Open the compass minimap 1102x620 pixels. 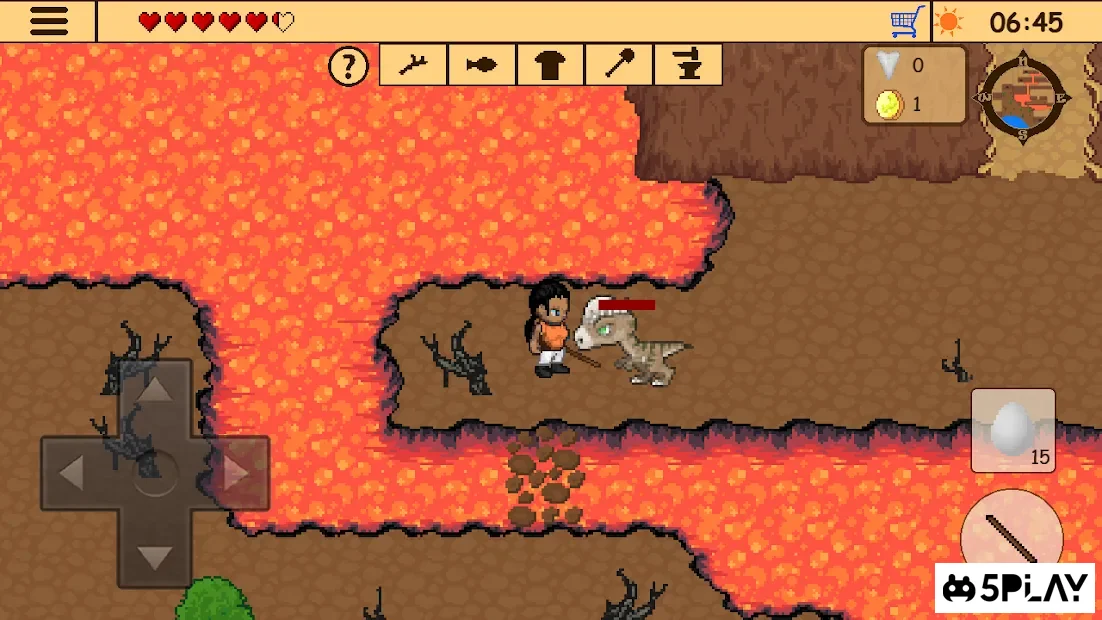[1022, 98]
